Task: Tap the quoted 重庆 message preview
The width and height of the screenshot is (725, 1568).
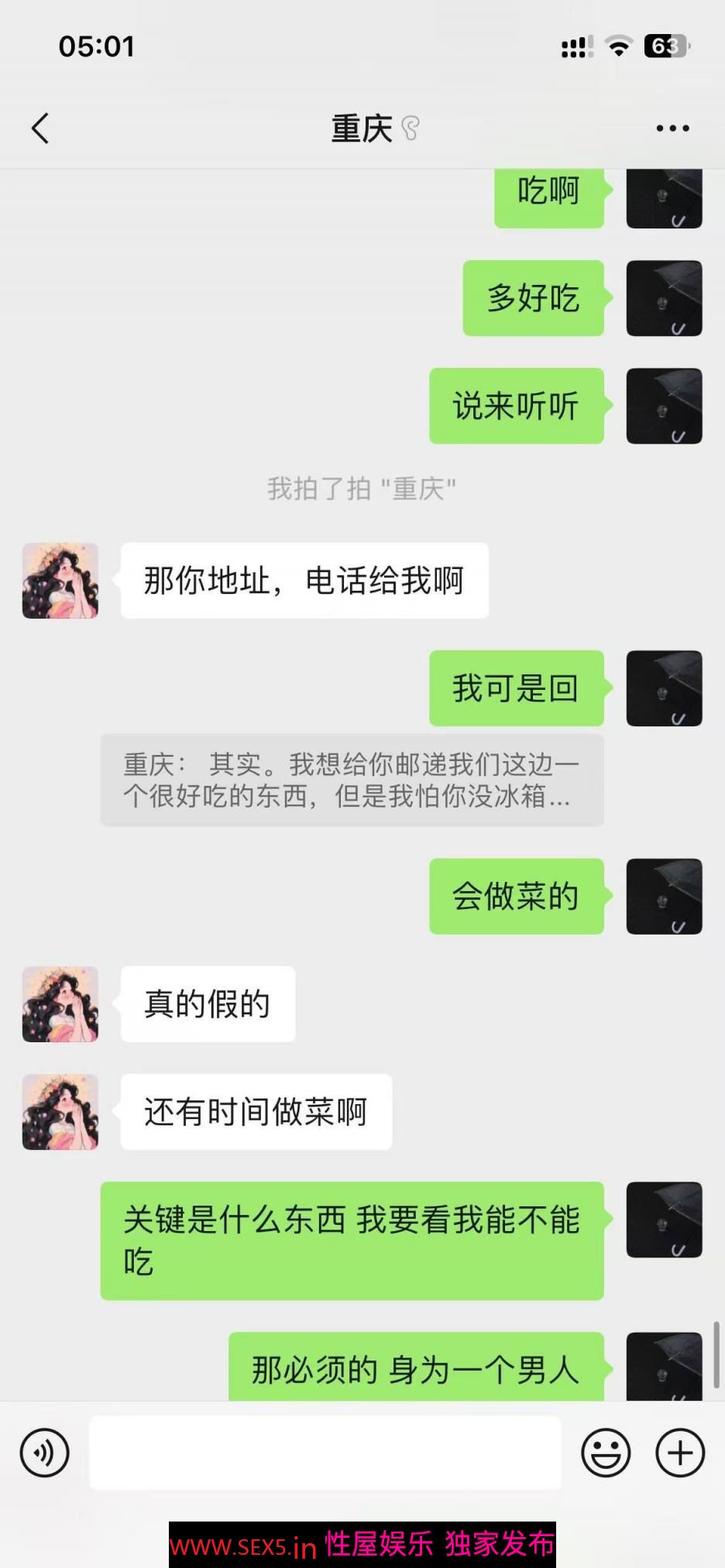Action: [352, 781]
